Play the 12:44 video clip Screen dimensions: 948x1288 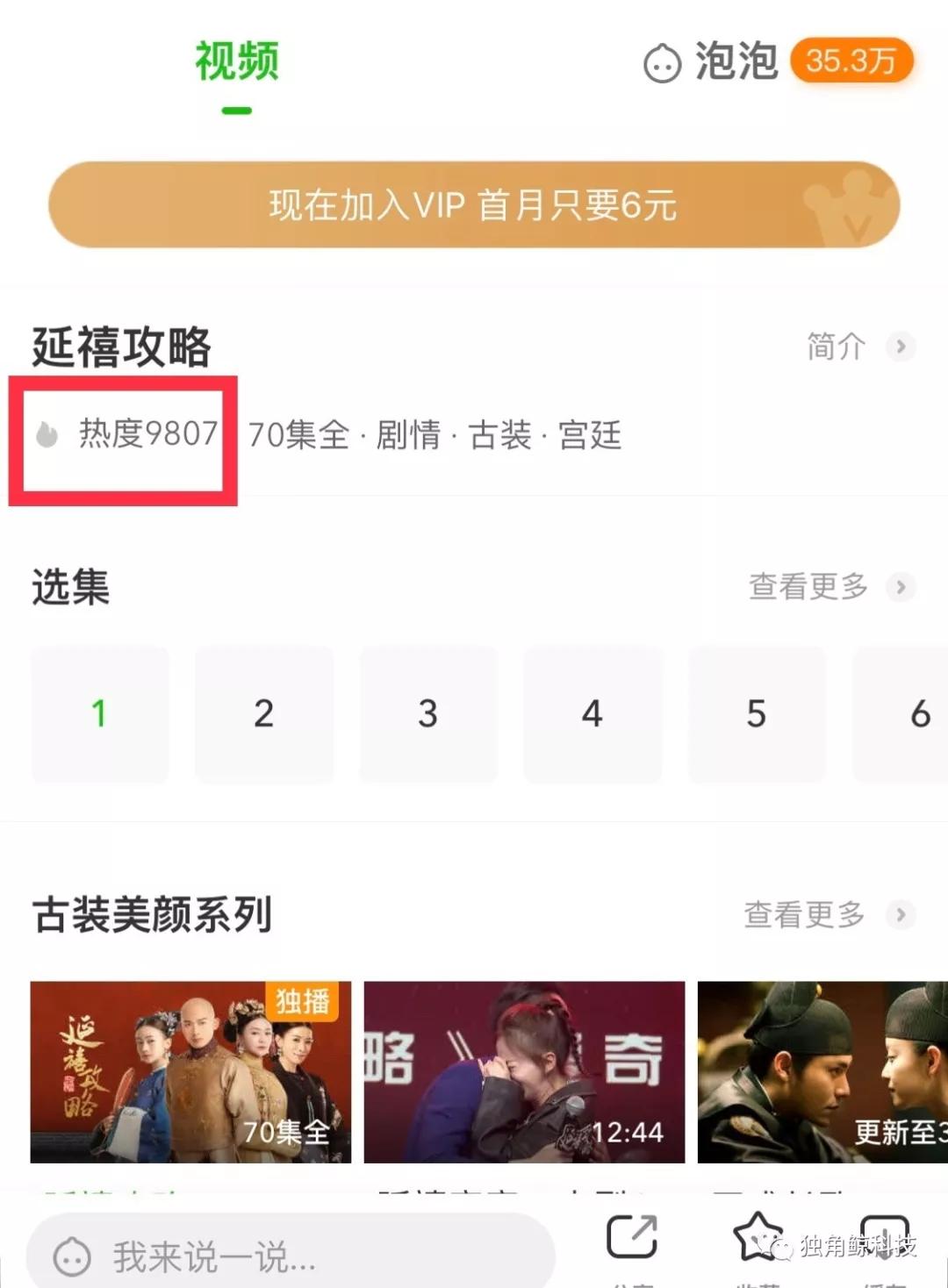pyautogui.click(x=524, y=1071)
